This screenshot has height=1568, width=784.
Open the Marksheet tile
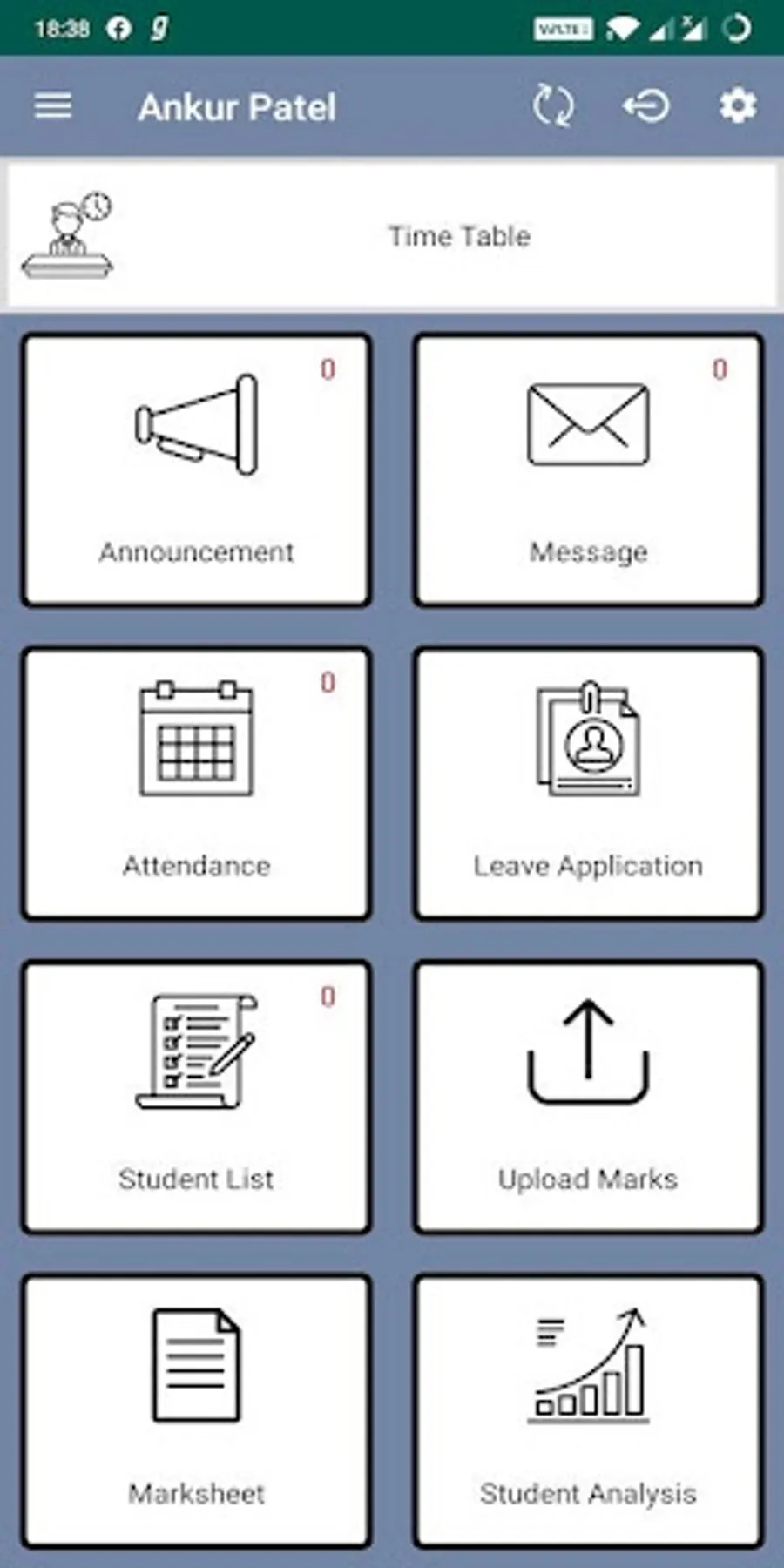point(196,1411)
